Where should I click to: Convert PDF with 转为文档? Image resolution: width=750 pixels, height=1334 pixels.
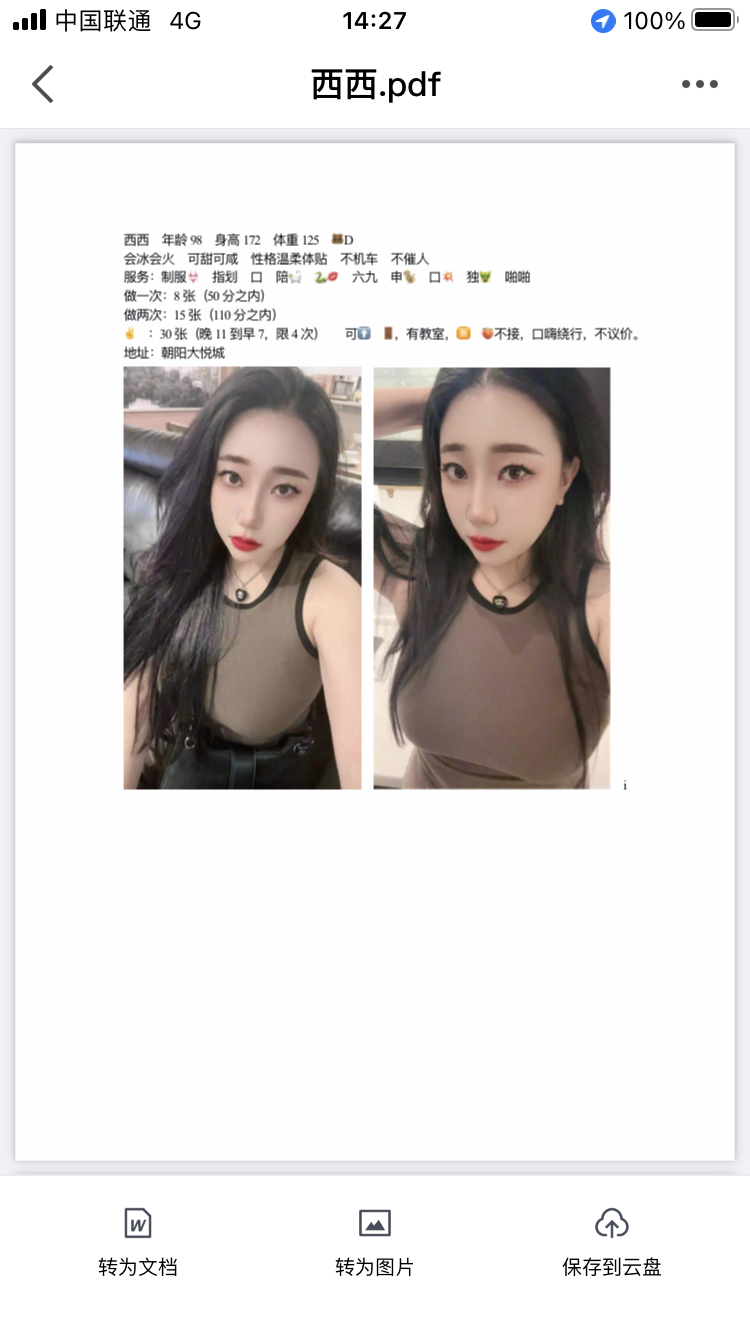click(138, 1241)
